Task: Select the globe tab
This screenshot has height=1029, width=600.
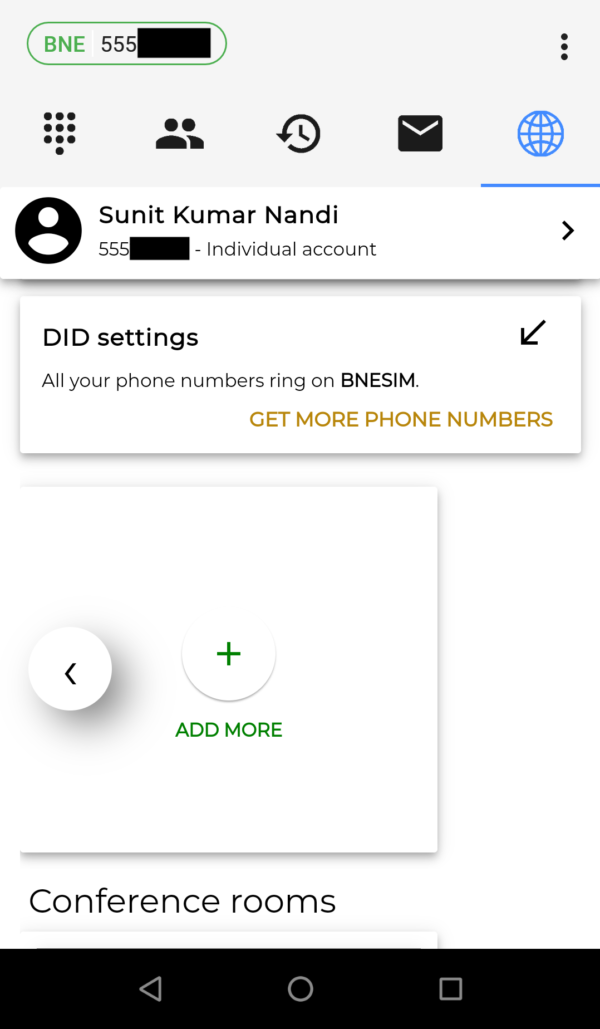Action: [540, 133]
